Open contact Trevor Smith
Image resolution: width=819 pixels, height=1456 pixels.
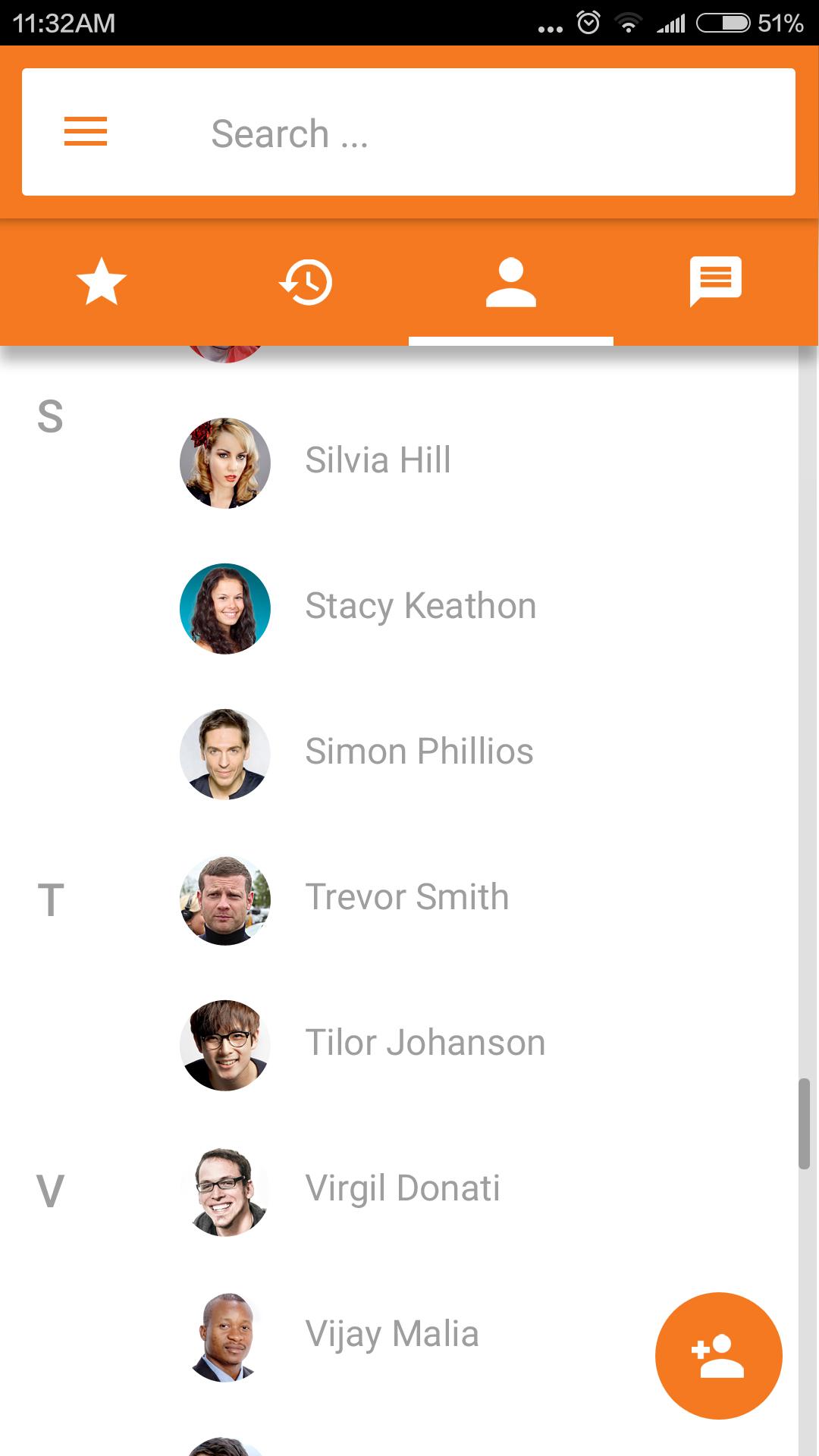pos(406,897)
